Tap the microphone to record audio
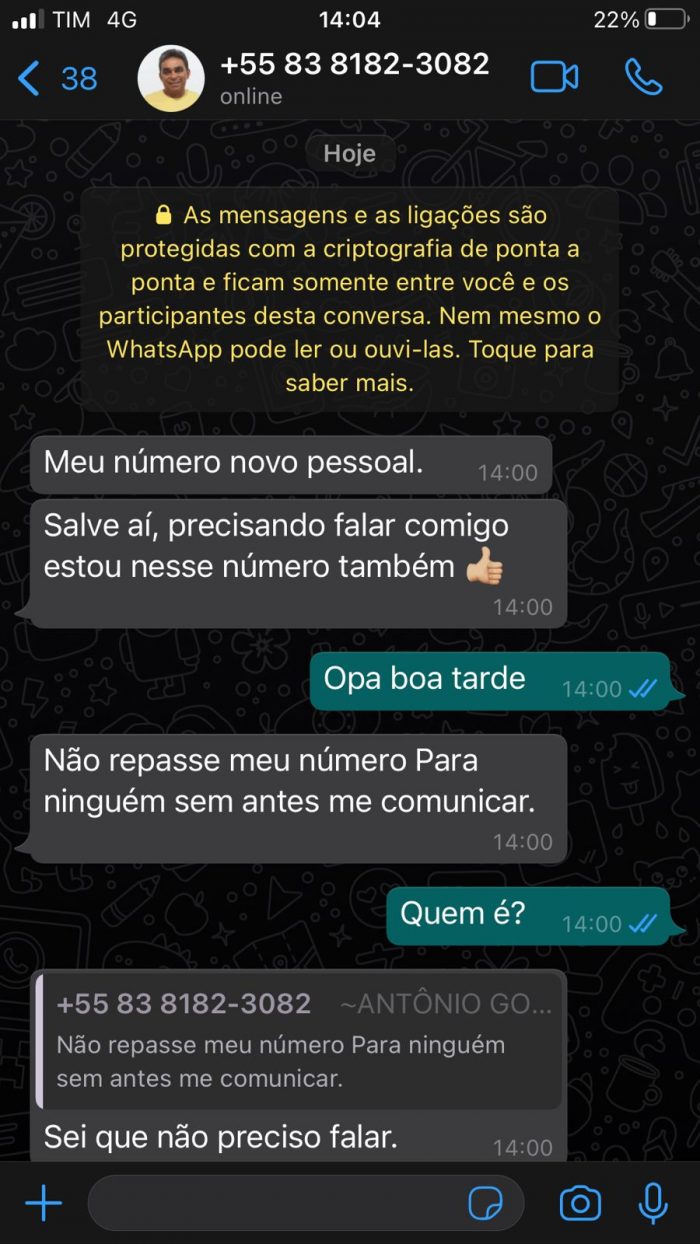The height and width of the screenshot is (1244, 700). tap(653, 1203)
